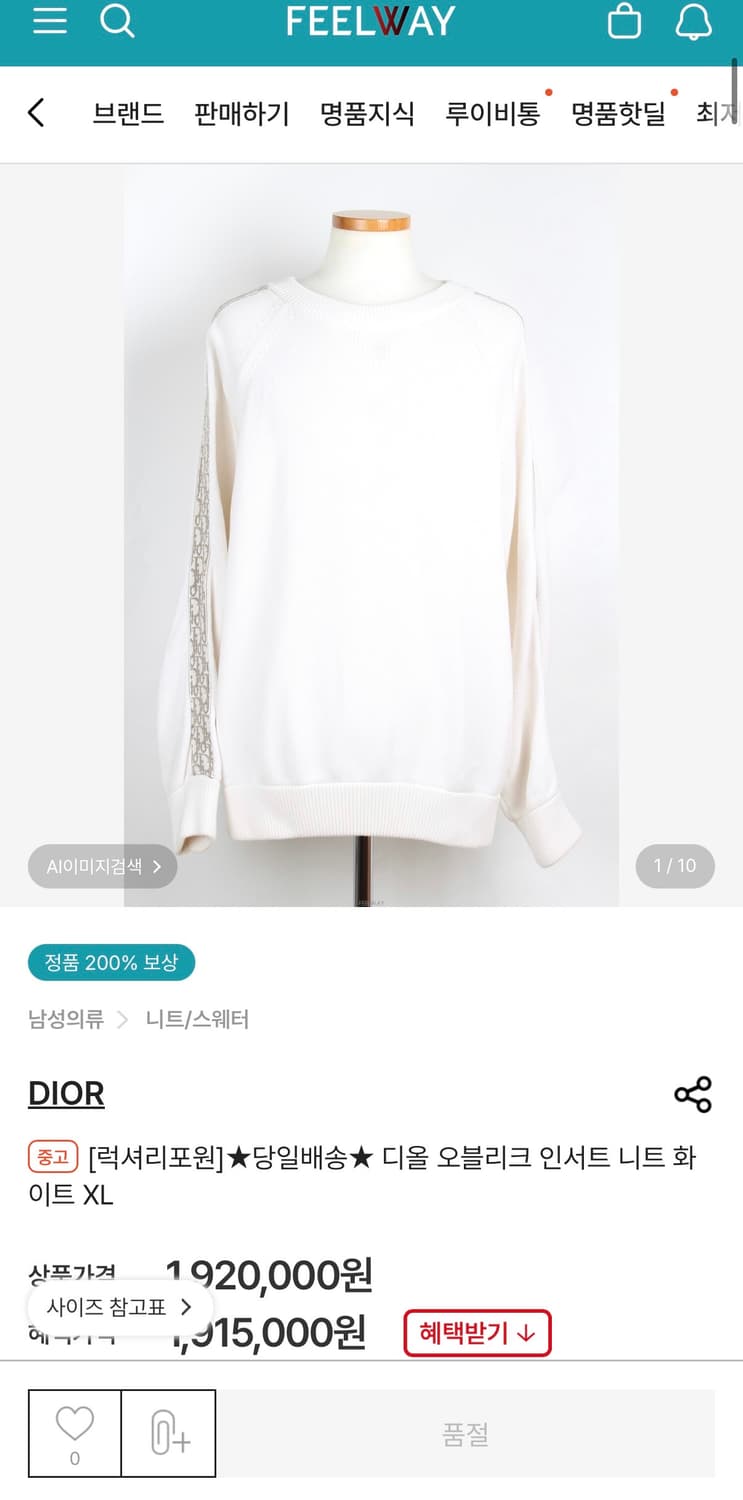Tap the 혜택받기 button
The height and width of the screenshot is (1500, 743).
[x=477, y=1333]
